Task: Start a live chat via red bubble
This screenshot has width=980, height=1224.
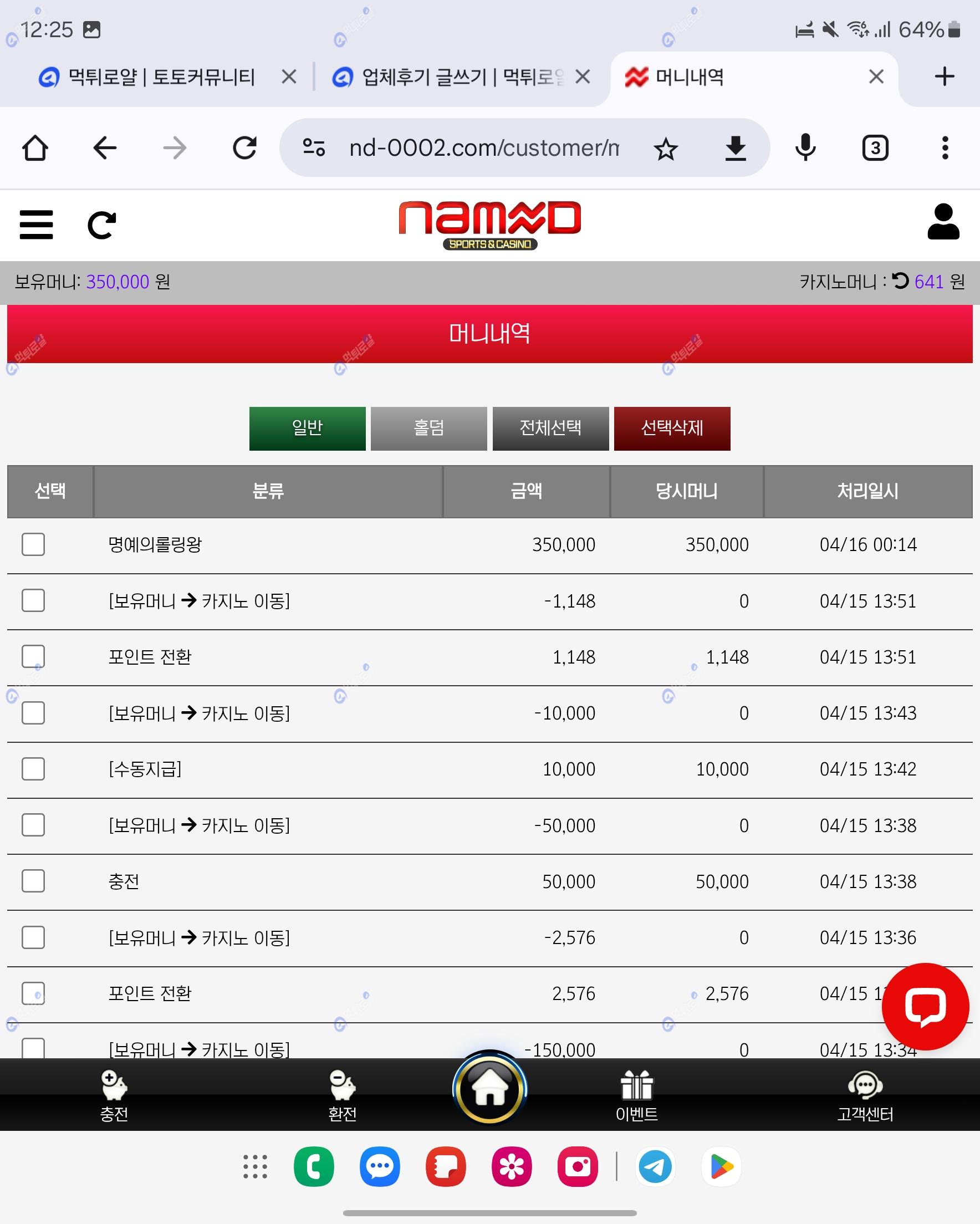Action: [925, 1006]
